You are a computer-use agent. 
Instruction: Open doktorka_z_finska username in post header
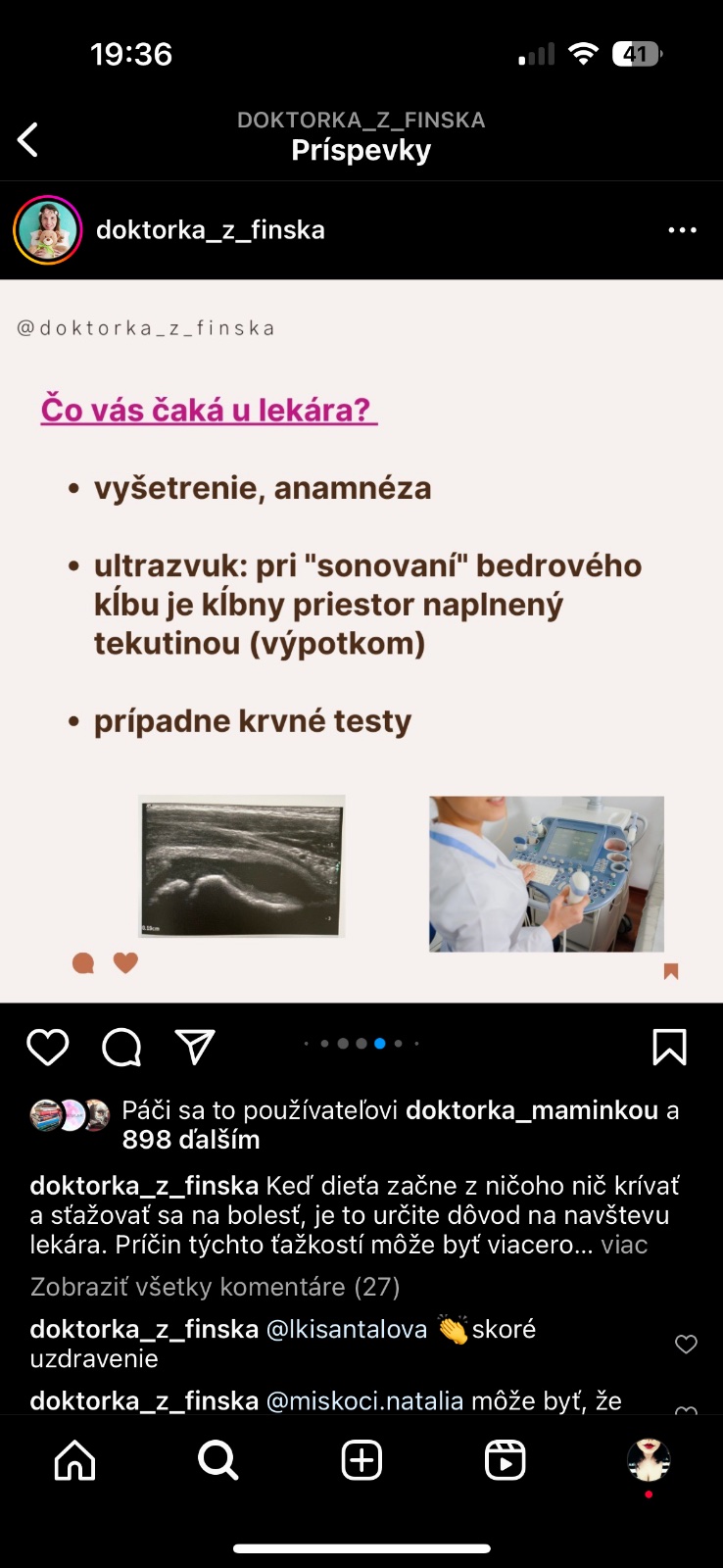[x=210, y=230]
